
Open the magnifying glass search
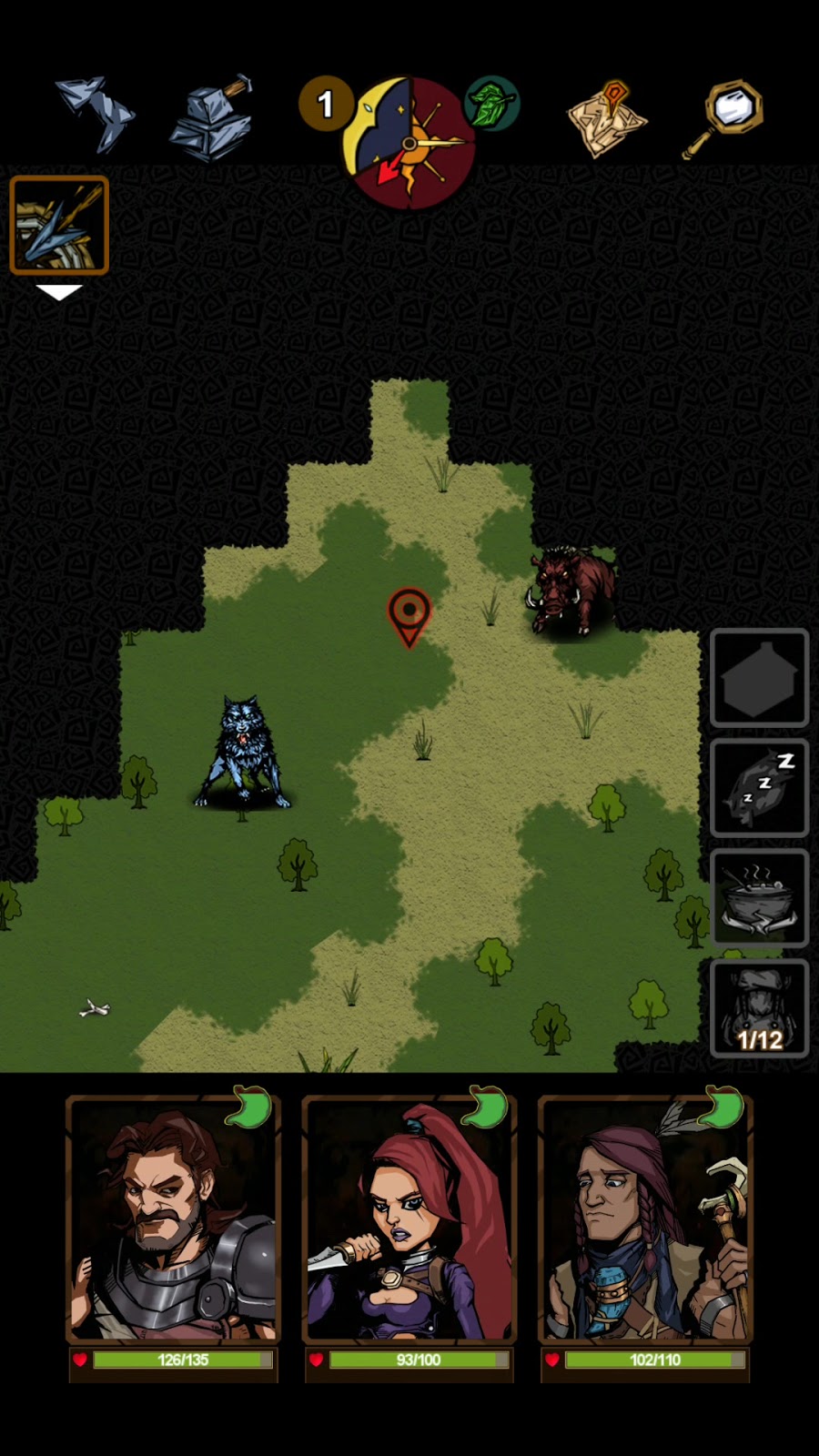(x=724, y=118)
